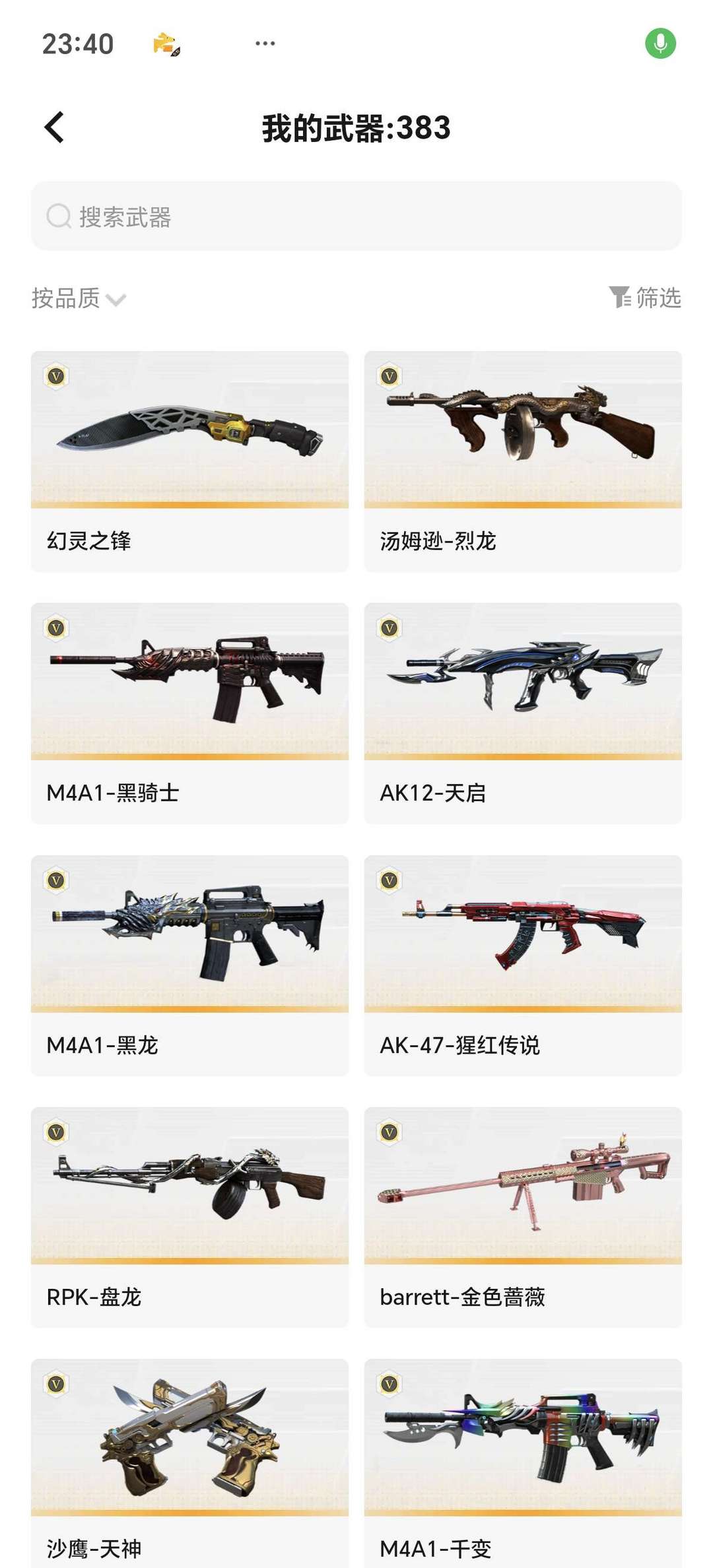Viewport: 713px width, 1568px height.
Task: Select the barrett-金色蔷薇 sniper card
Action: click(x=523, y=1217)
